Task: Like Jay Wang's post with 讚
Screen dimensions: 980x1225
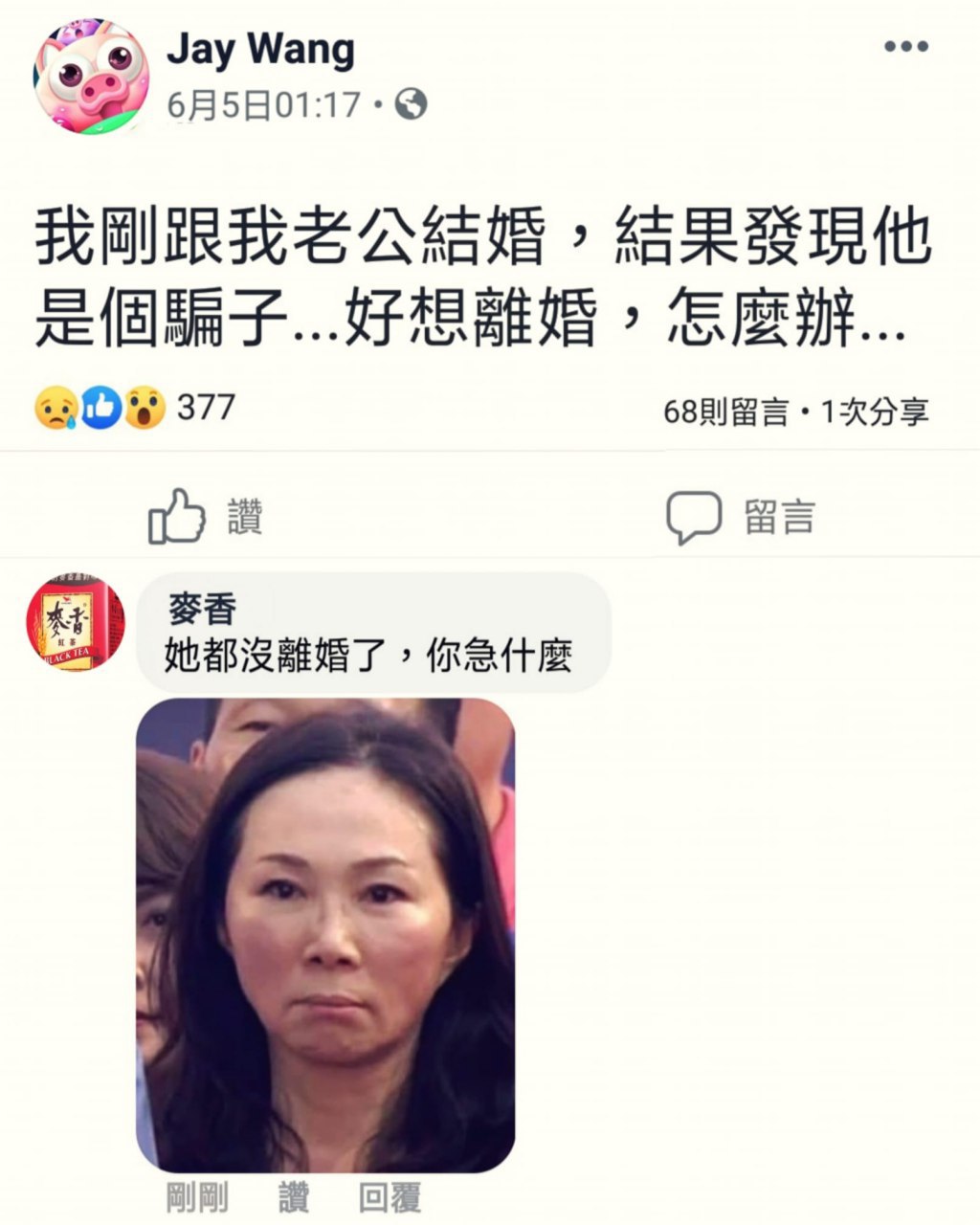Action: tap(205, 517)
